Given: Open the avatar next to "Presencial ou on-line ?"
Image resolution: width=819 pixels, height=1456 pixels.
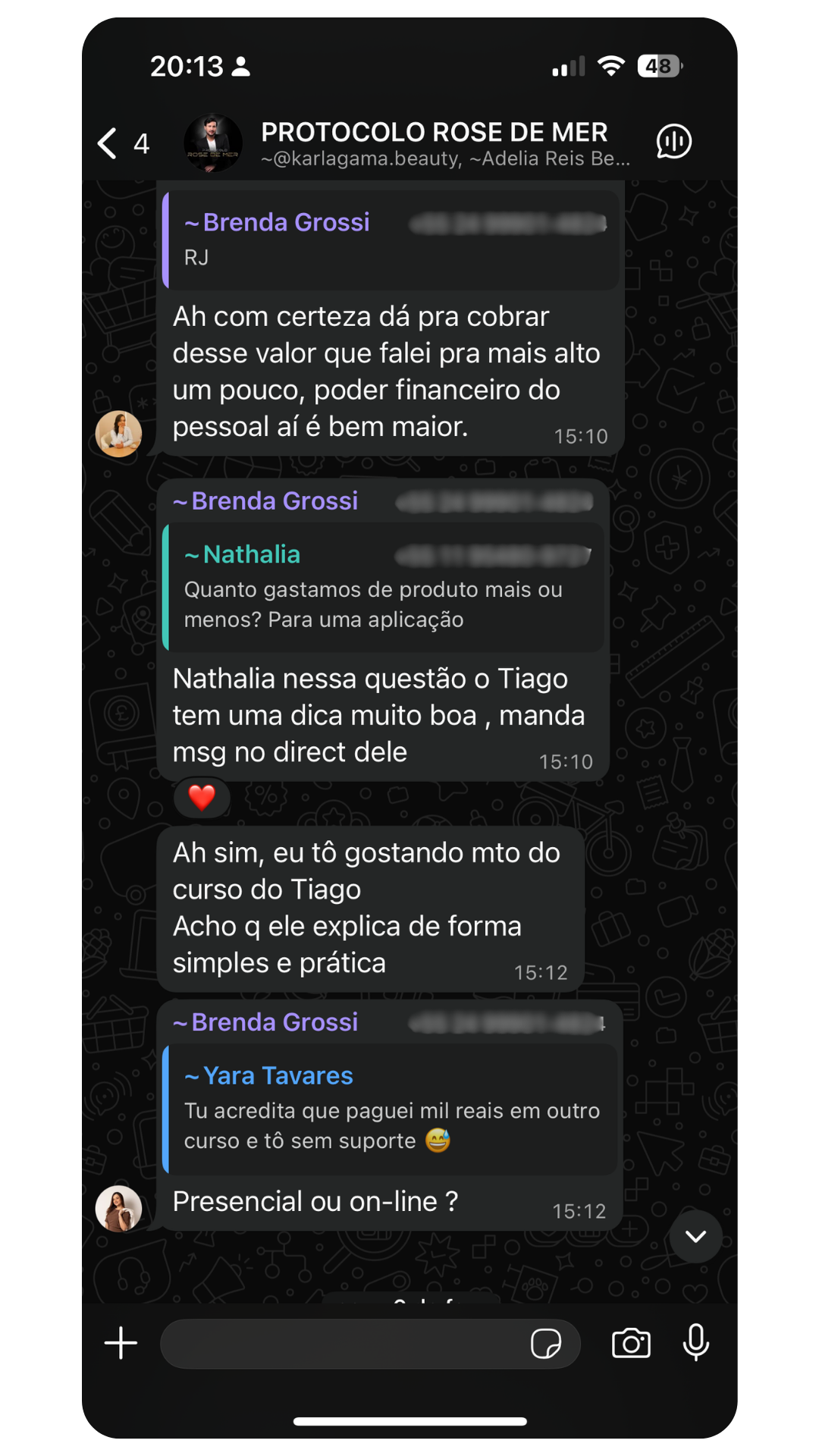Looking at the screenshot, I should click(118, 1208).
